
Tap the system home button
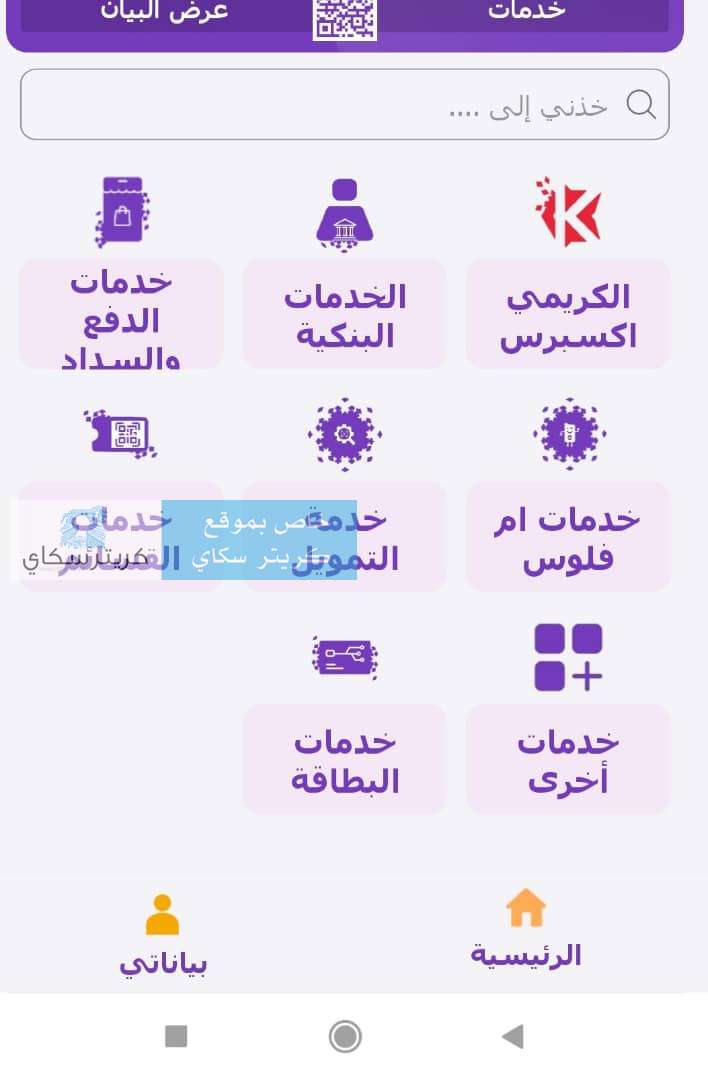345,1036
